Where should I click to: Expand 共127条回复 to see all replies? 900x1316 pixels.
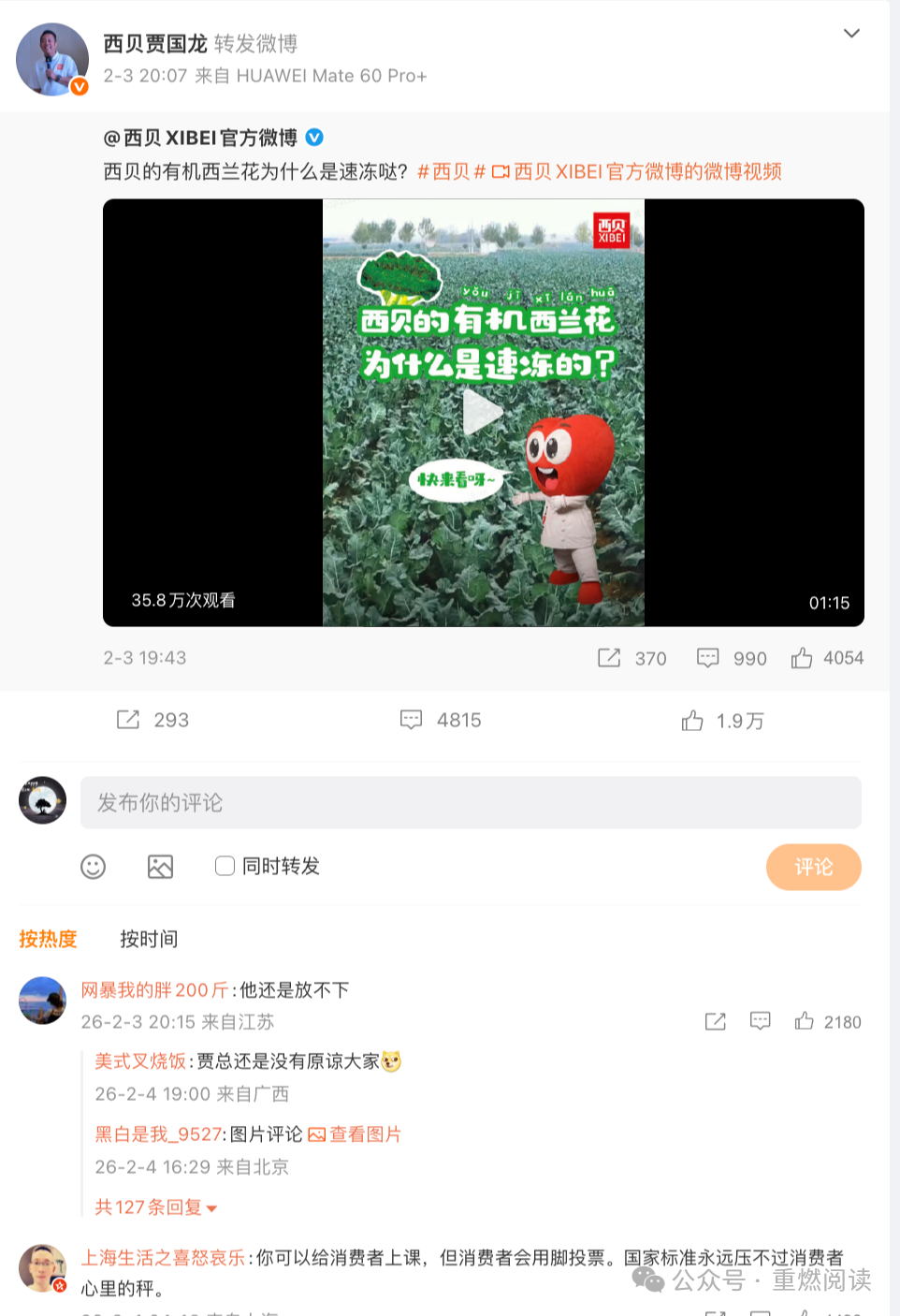click(152, 1207)
